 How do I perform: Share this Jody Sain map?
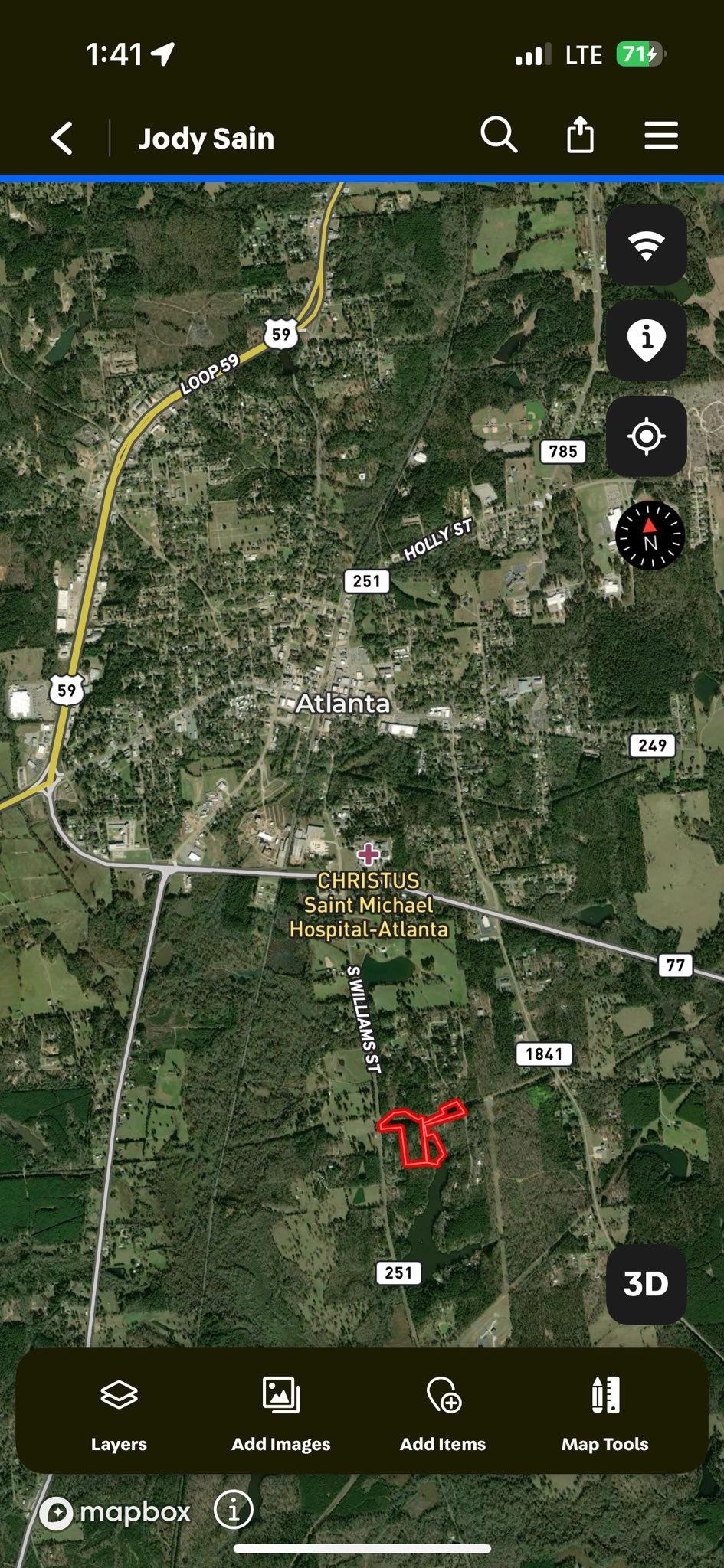click(x=580, y=136)
